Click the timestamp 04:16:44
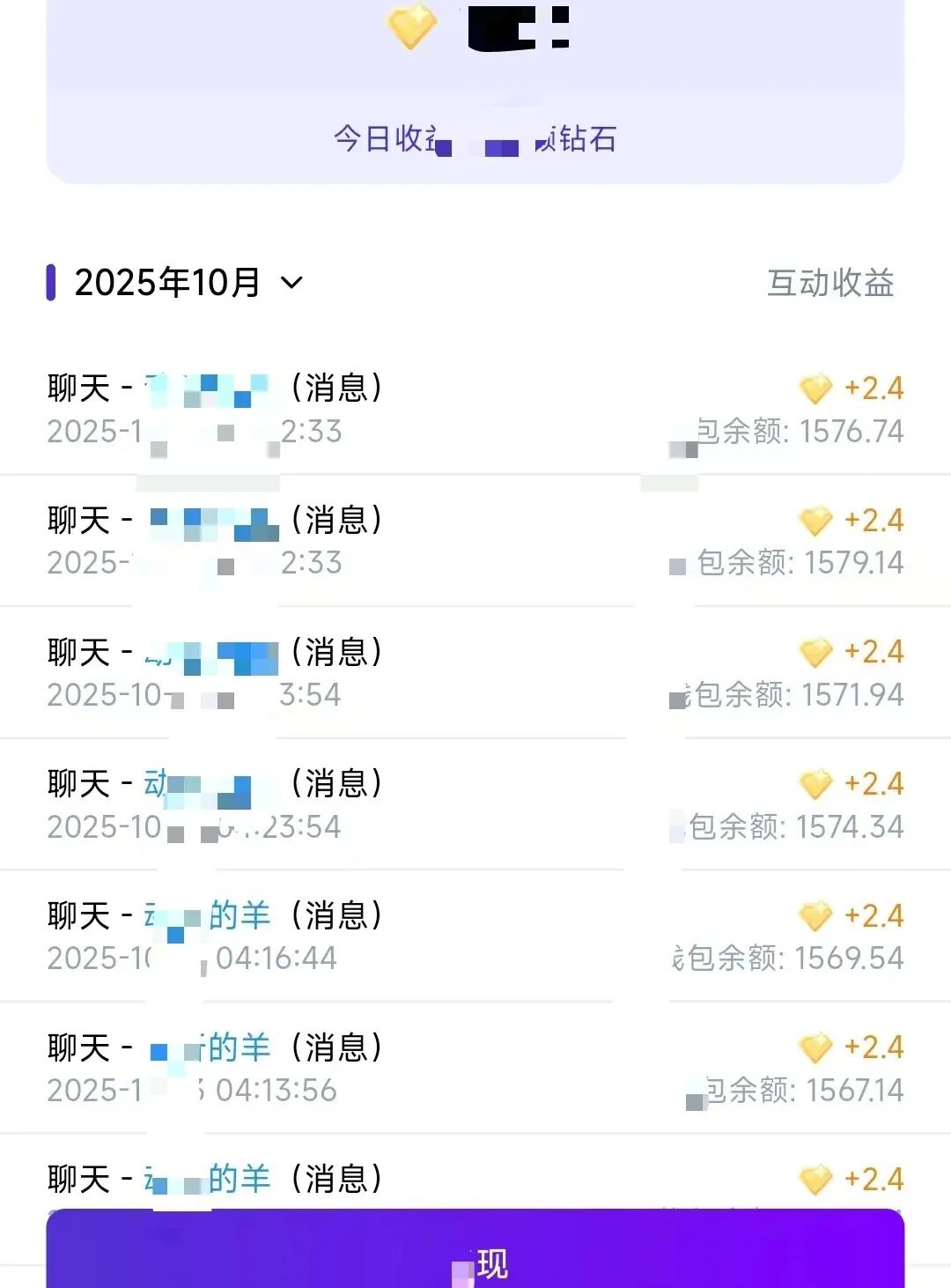 click(274, 959)
